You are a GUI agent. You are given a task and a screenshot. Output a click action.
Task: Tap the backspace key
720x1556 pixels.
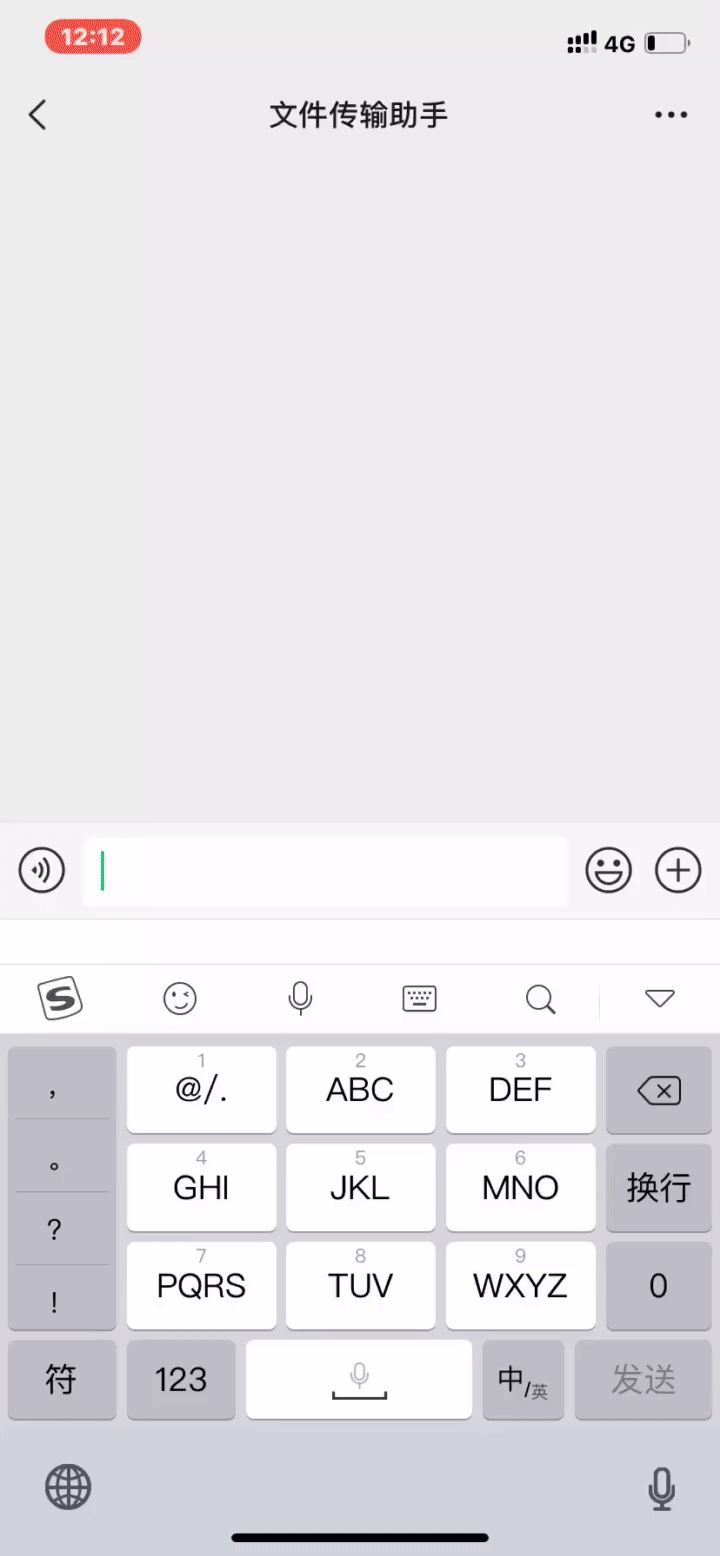(x=659, y=1090)
